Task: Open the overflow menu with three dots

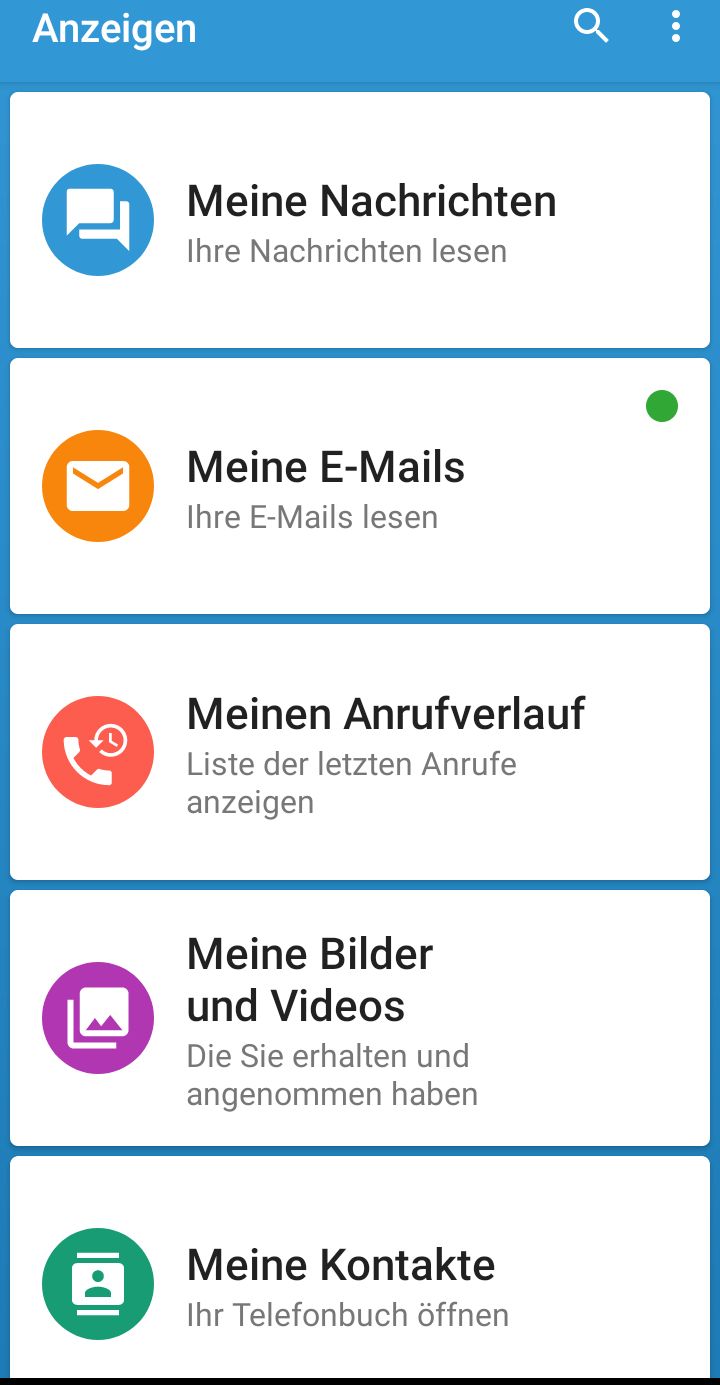Action: (x=676, y=27)
